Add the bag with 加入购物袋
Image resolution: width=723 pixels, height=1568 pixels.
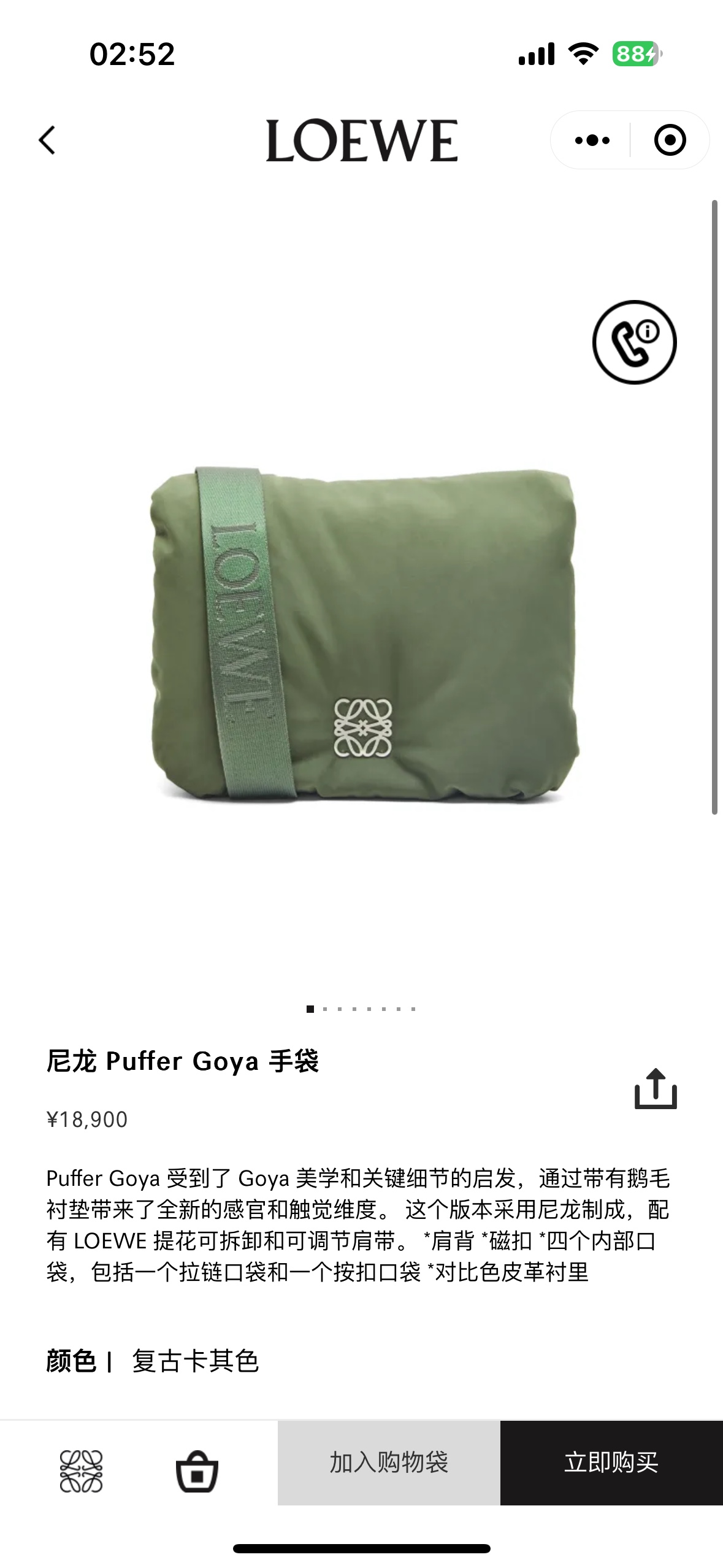coord(389,1462)
